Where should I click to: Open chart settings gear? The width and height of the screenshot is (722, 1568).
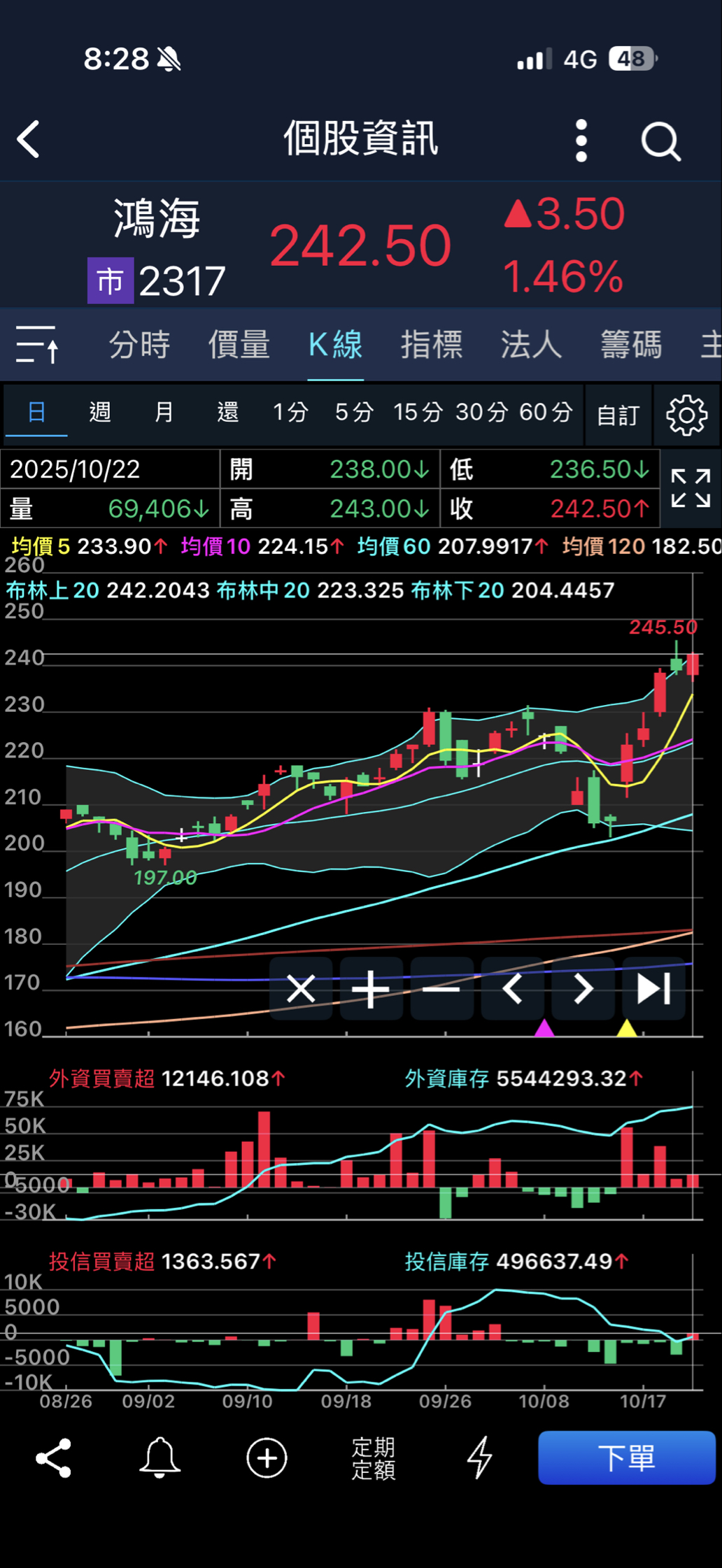686,415
